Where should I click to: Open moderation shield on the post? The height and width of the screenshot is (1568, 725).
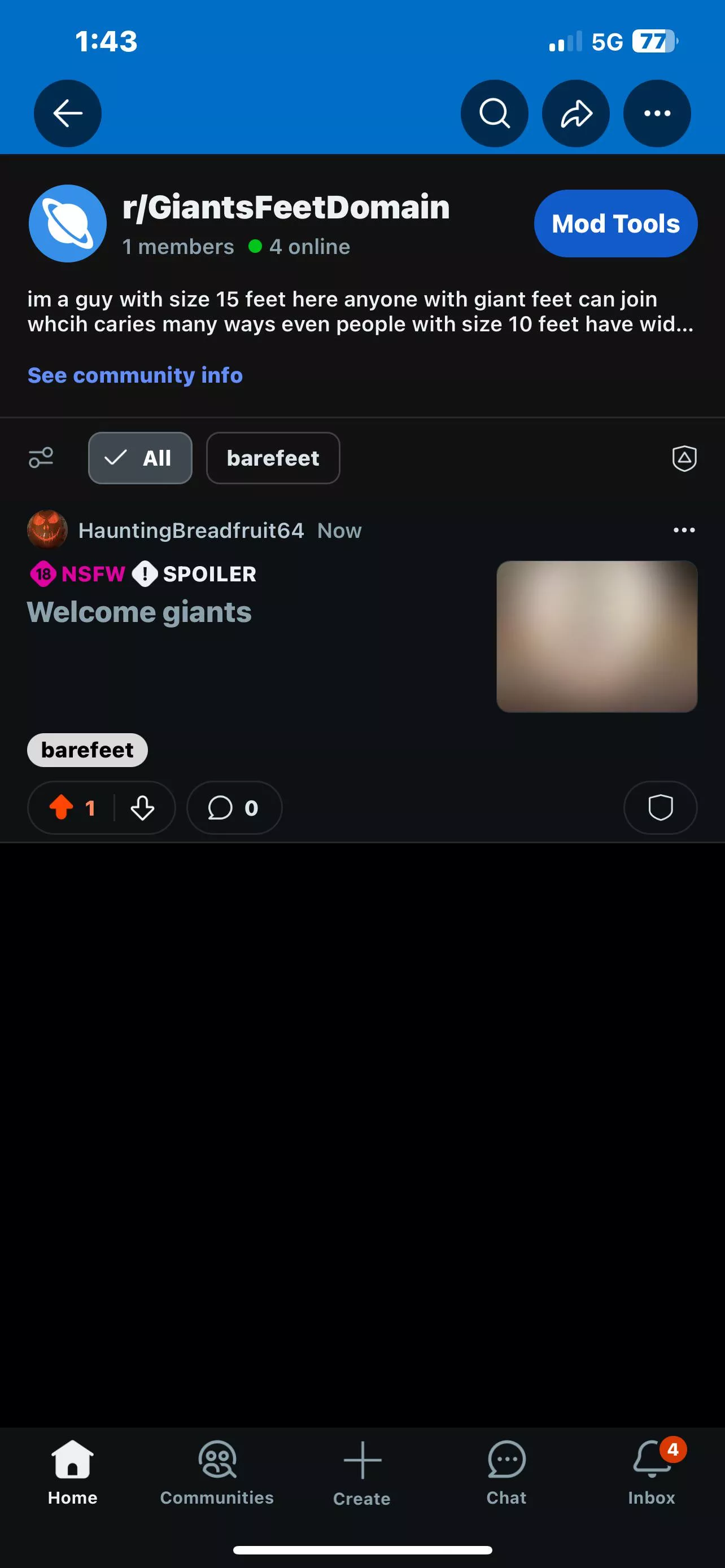tap(660, 808)
